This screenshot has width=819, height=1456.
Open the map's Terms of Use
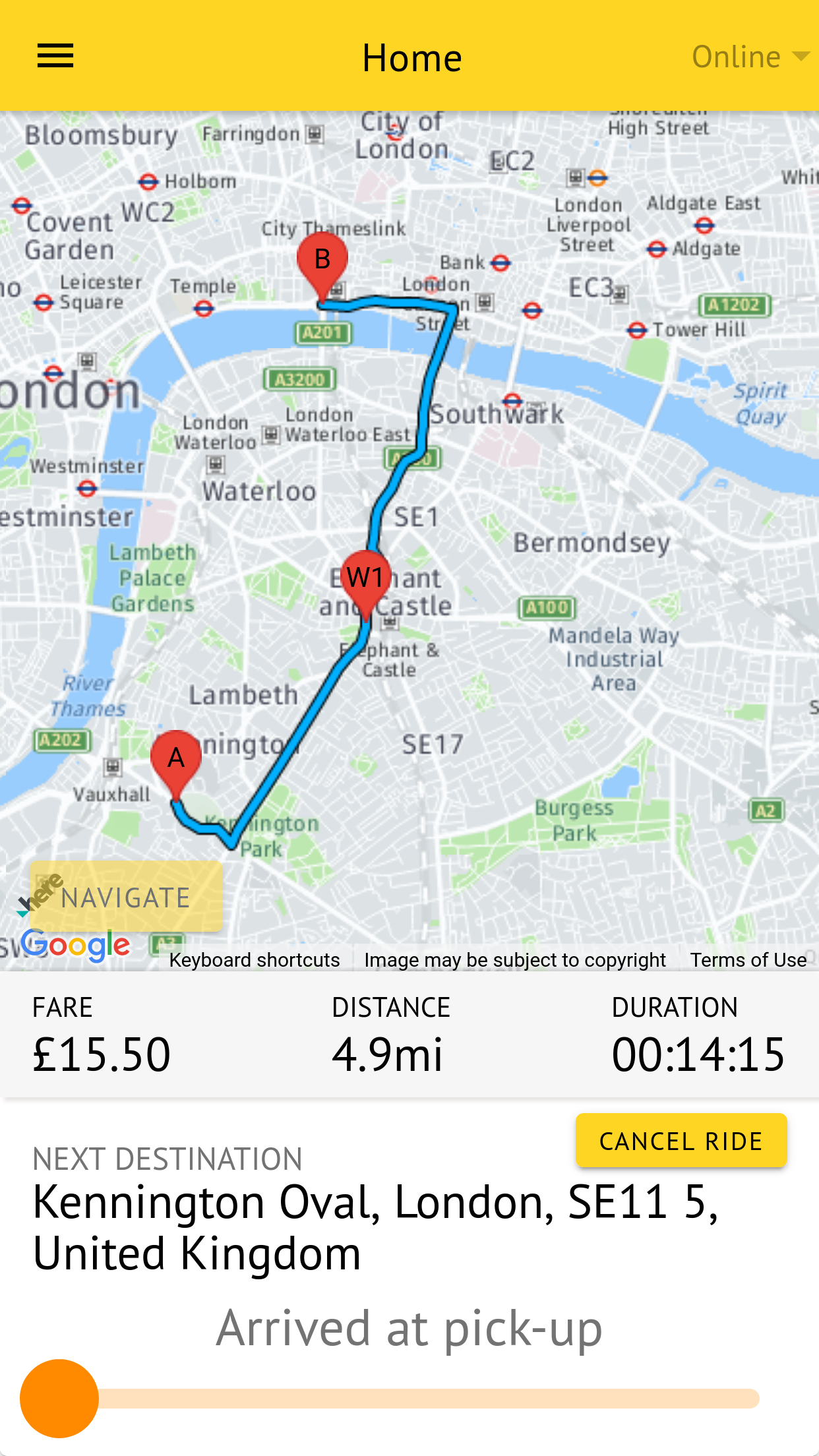[x=748, y=960]
